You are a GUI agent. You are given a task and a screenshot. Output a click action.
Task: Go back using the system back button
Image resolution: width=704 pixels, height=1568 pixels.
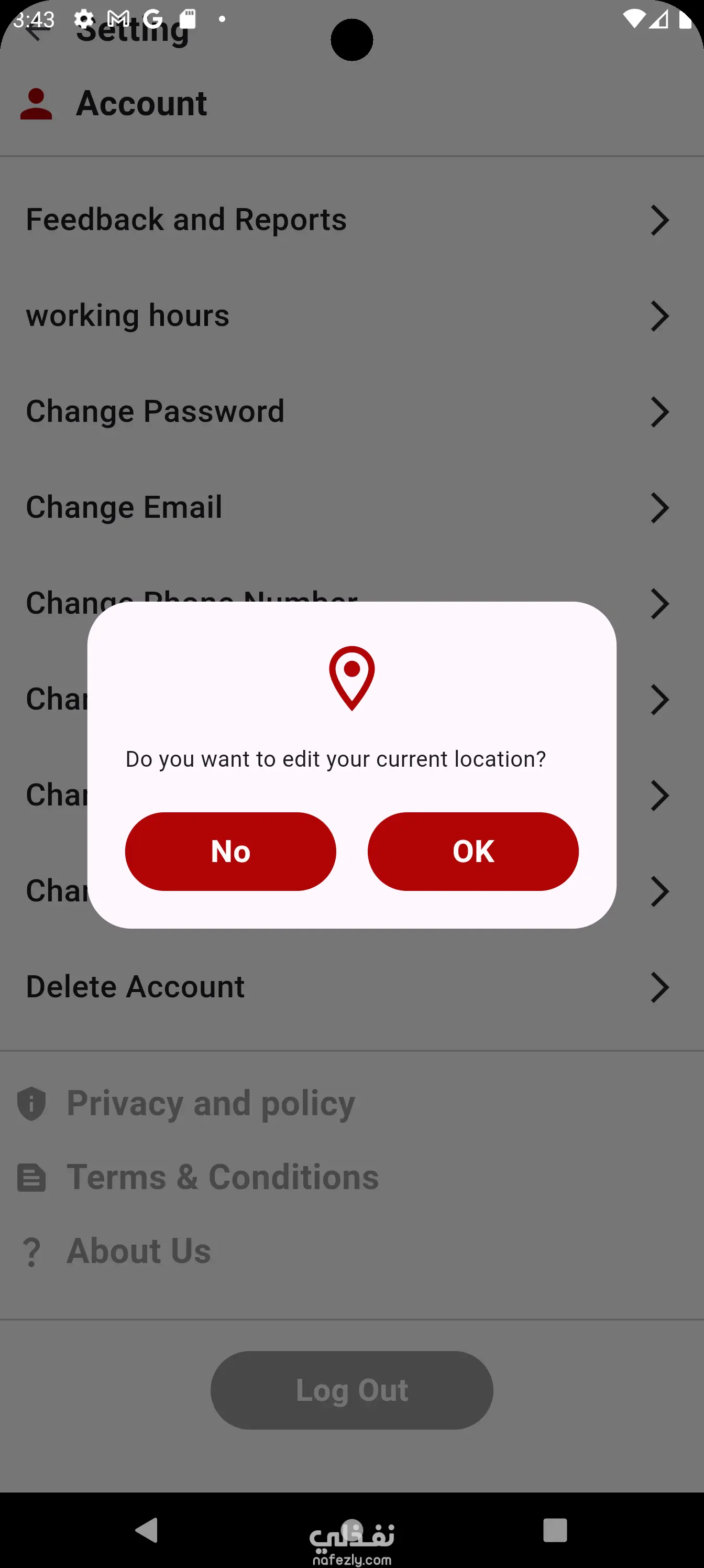(x=147, y=1530)
